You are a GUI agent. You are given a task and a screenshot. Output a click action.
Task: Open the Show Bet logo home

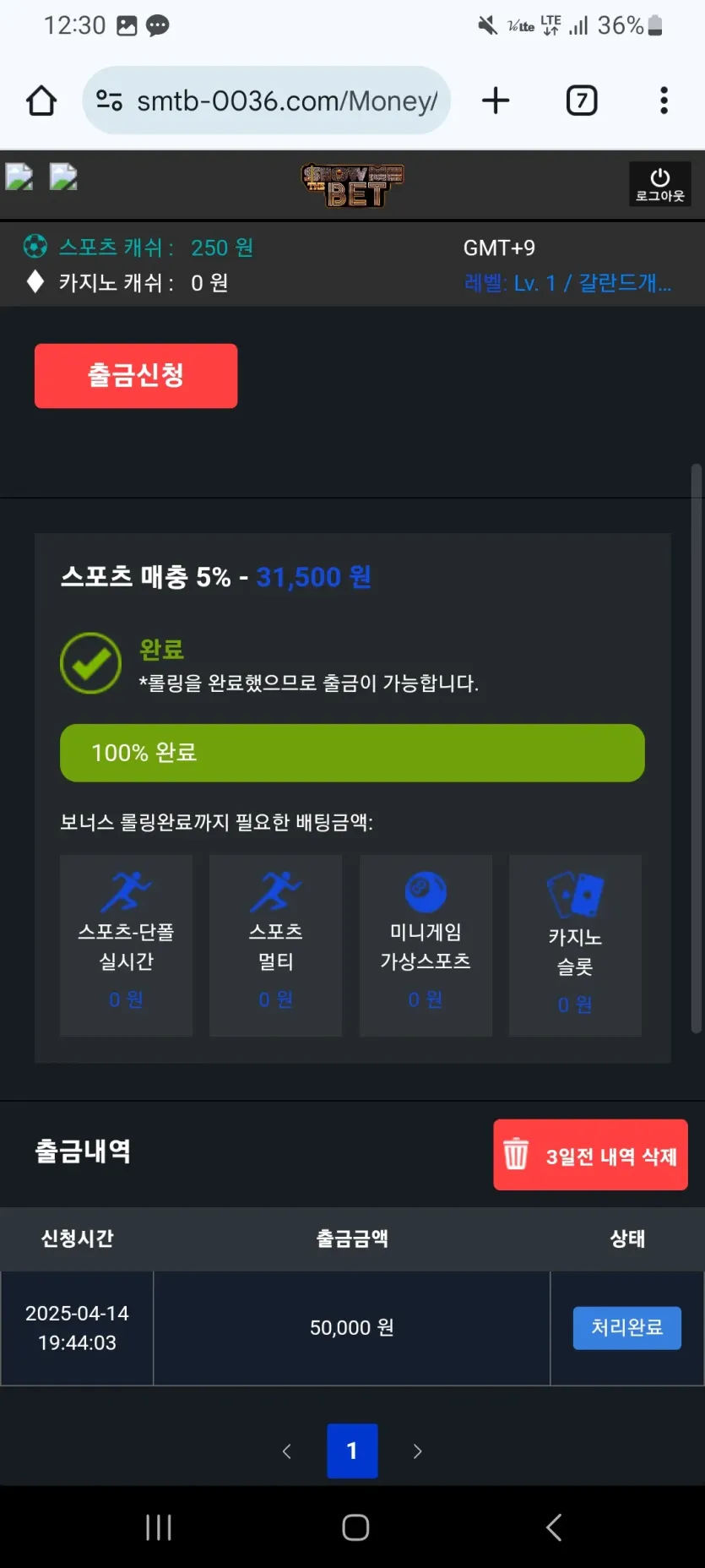[353, 185]
